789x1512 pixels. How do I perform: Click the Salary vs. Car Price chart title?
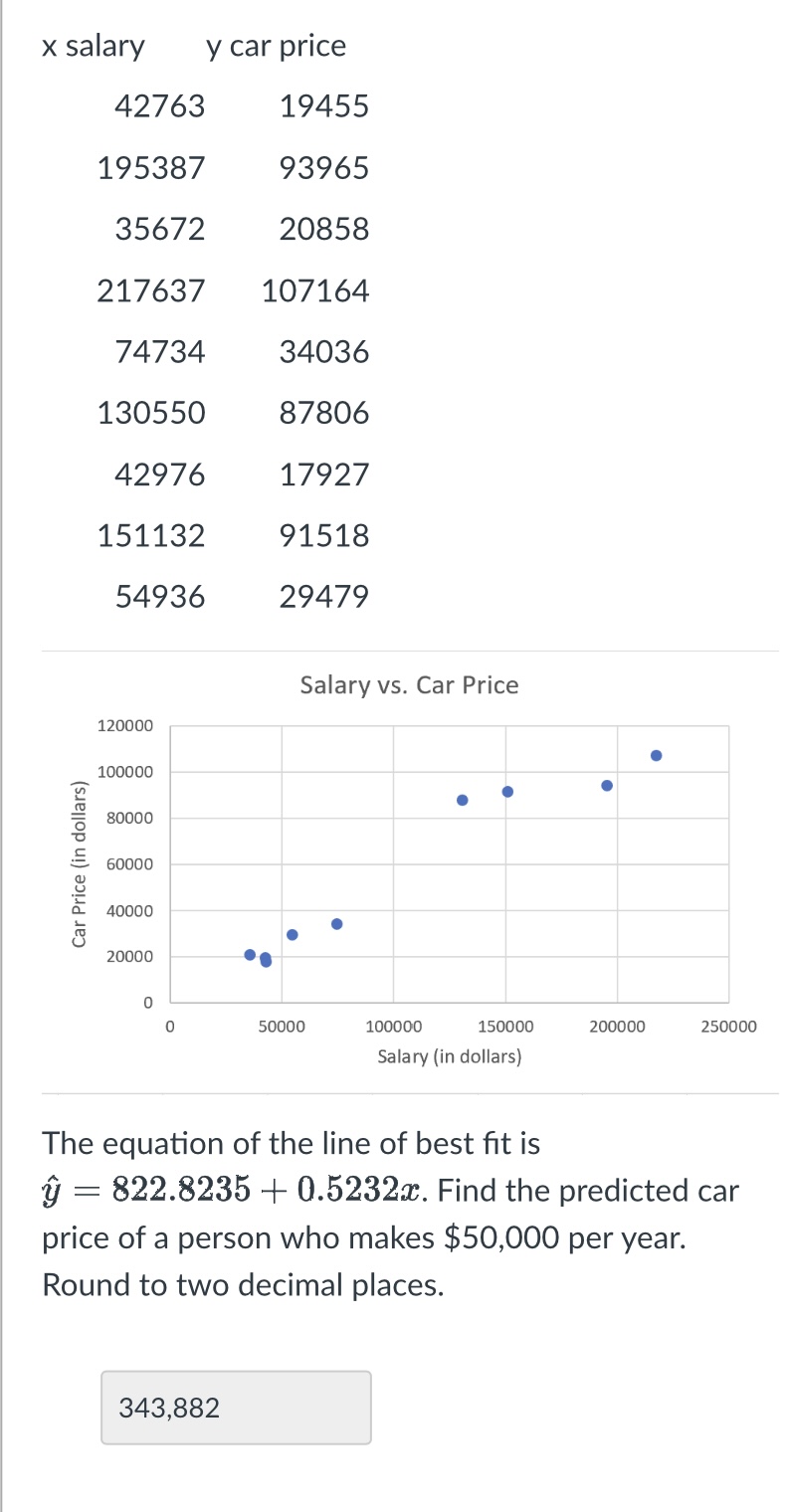coord(408,684)
